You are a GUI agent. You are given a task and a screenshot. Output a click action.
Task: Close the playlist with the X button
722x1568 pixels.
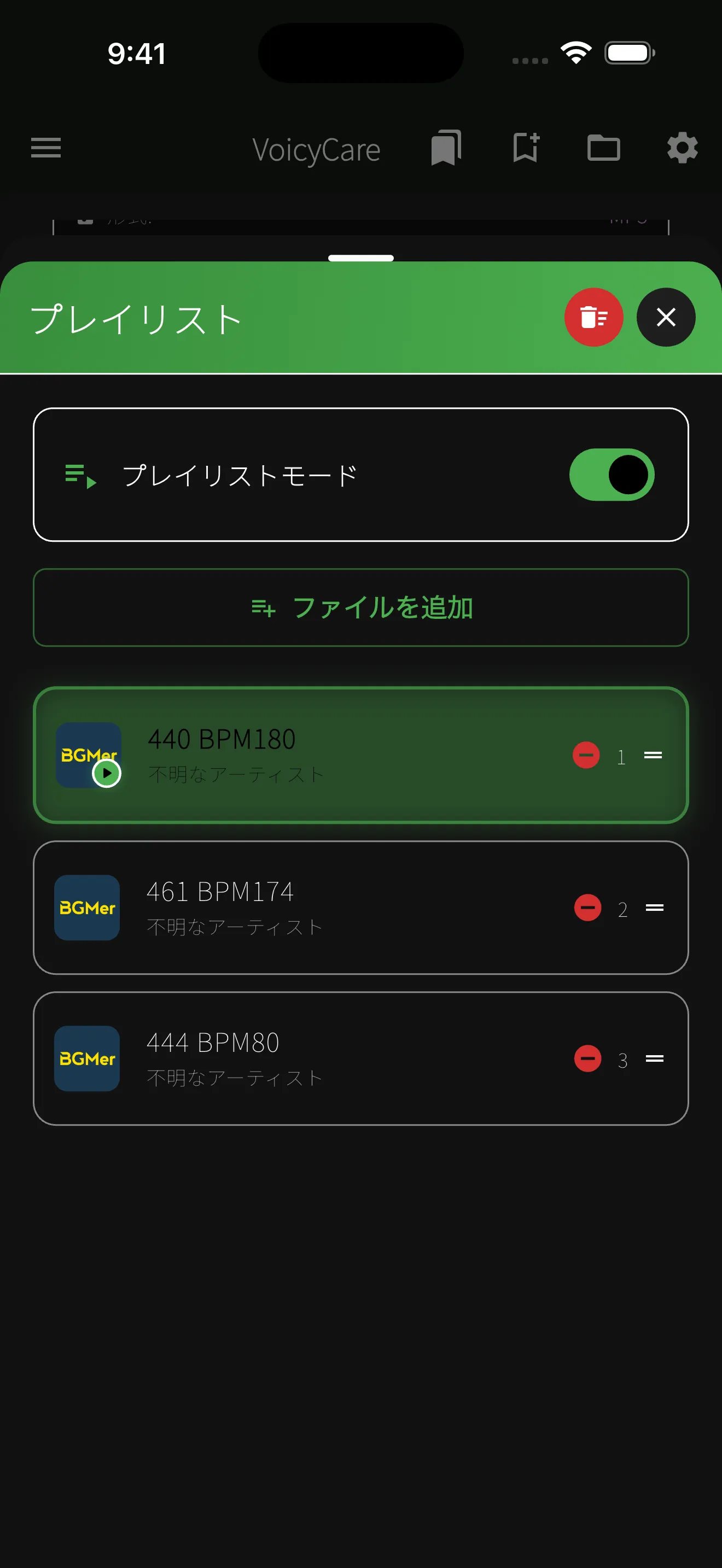[x=665, y=317]
